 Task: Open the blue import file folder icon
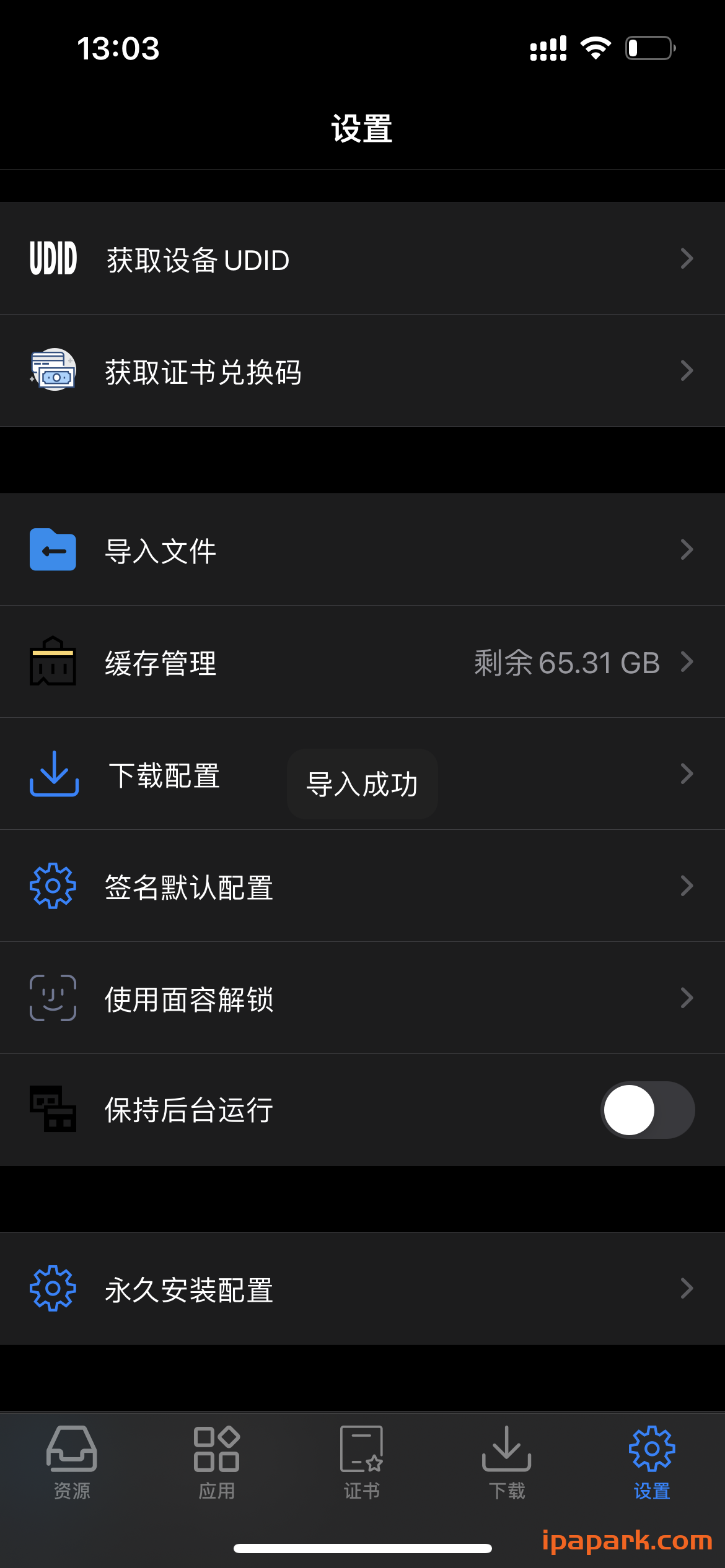53,550
